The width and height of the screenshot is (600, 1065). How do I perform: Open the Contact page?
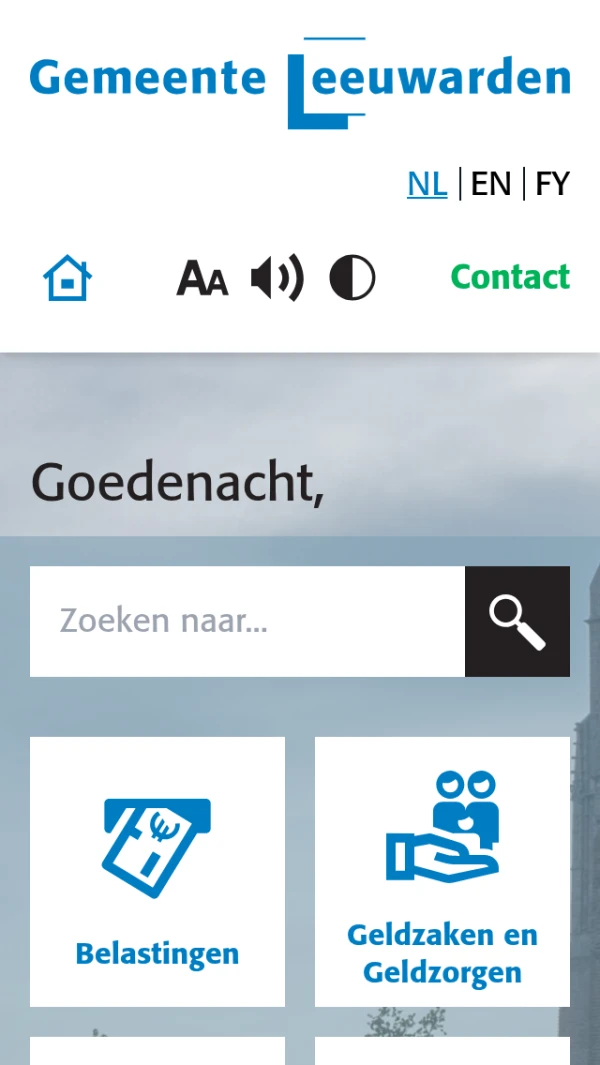[x=510, y=277]
